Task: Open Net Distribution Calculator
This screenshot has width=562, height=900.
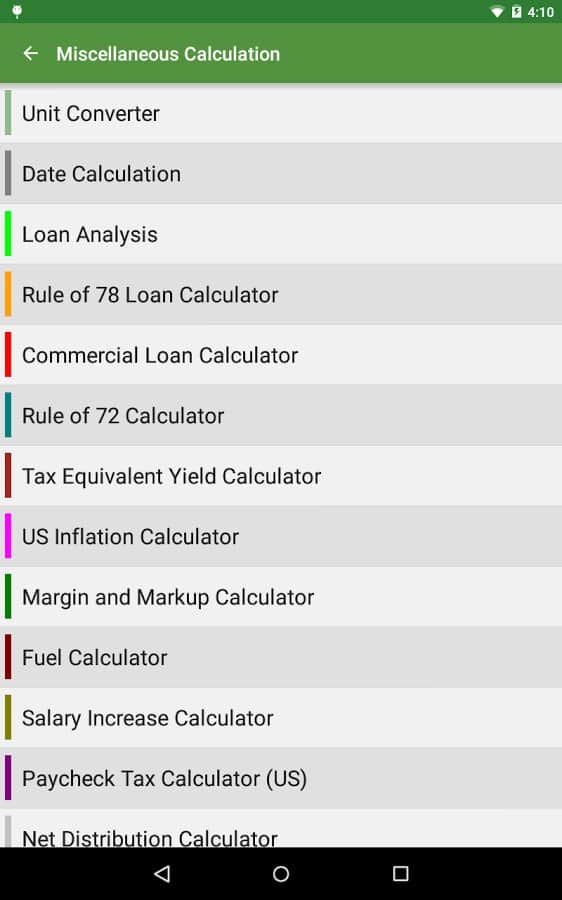Action: [x=281, y=828]
